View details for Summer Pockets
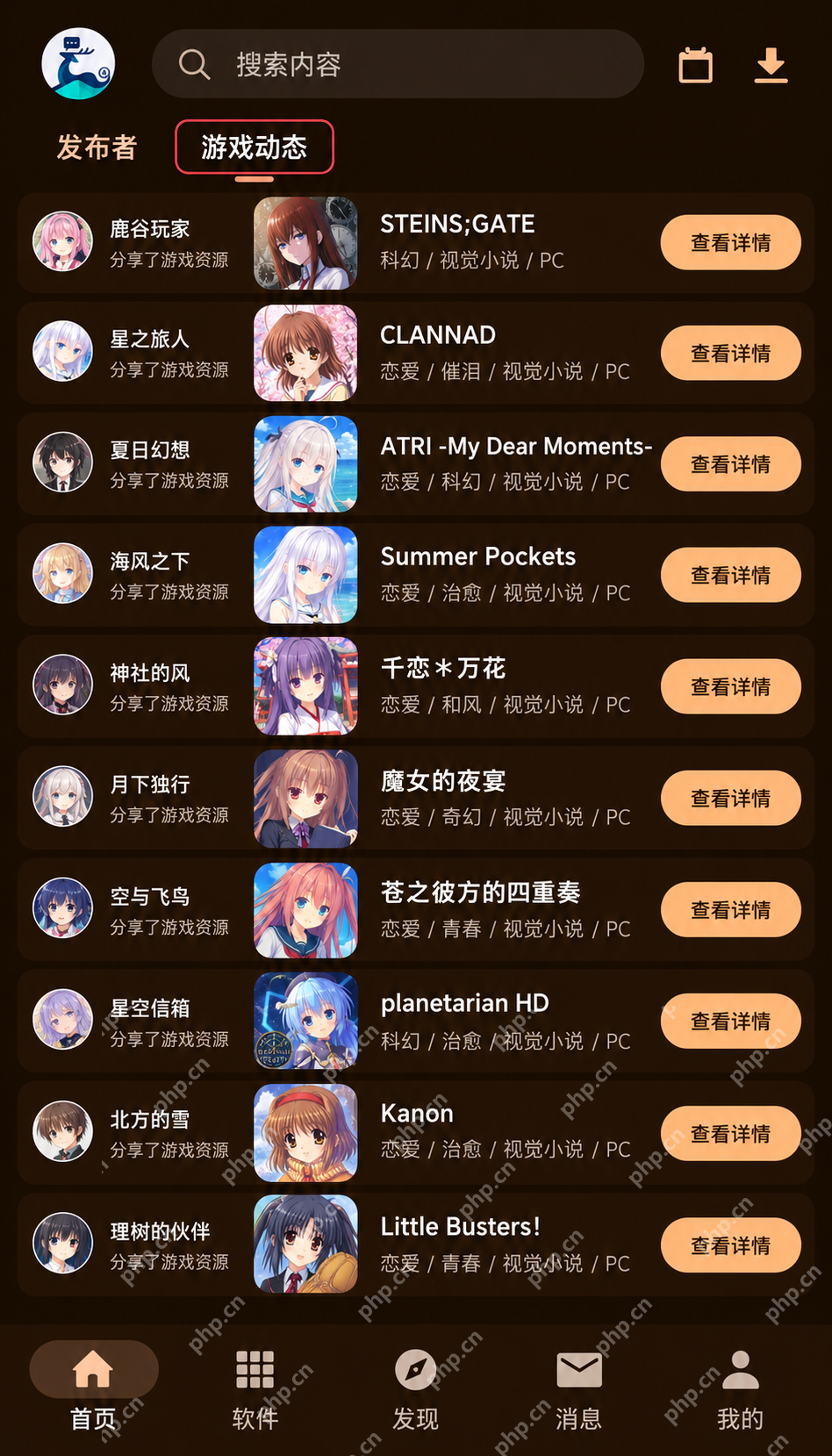 730,575
